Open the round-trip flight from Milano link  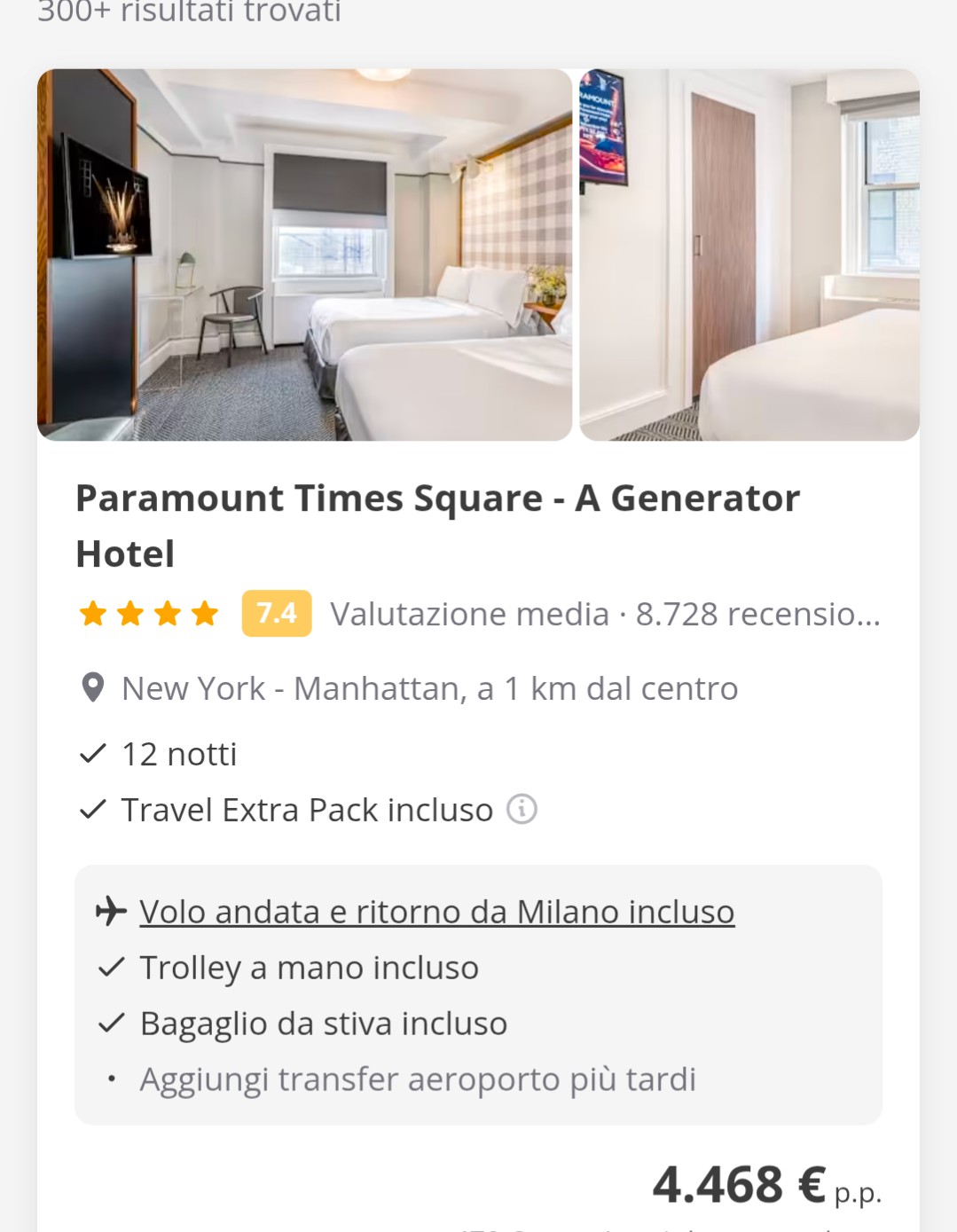coord(436,912)
